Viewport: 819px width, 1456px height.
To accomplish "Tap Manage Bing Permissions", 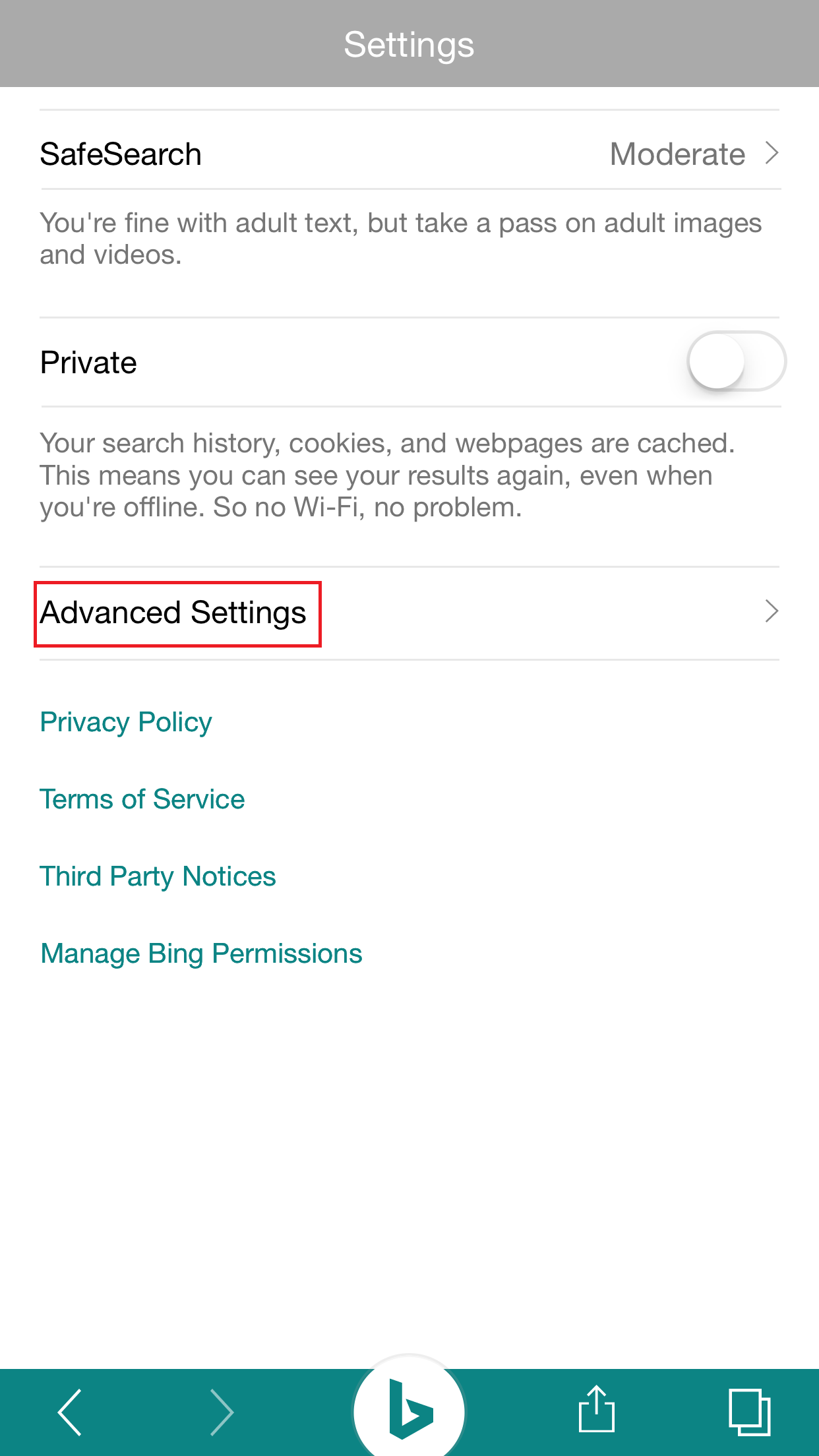I will (201, 954).
